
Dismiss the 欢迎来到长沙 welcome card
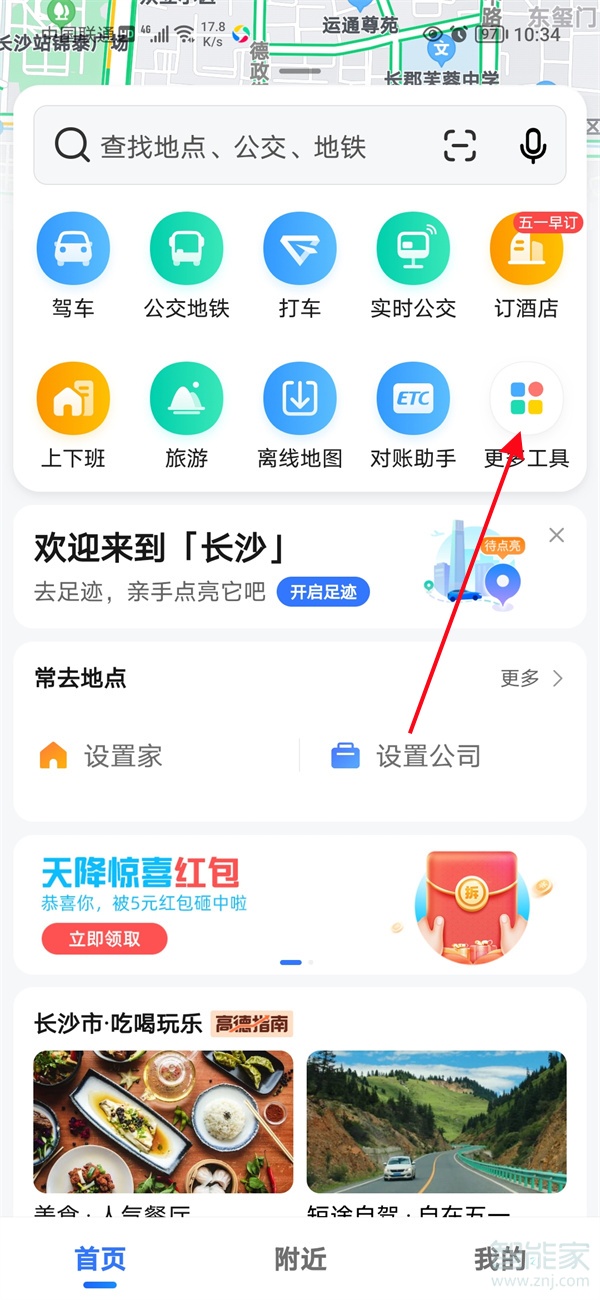click(x=557, y=535)
